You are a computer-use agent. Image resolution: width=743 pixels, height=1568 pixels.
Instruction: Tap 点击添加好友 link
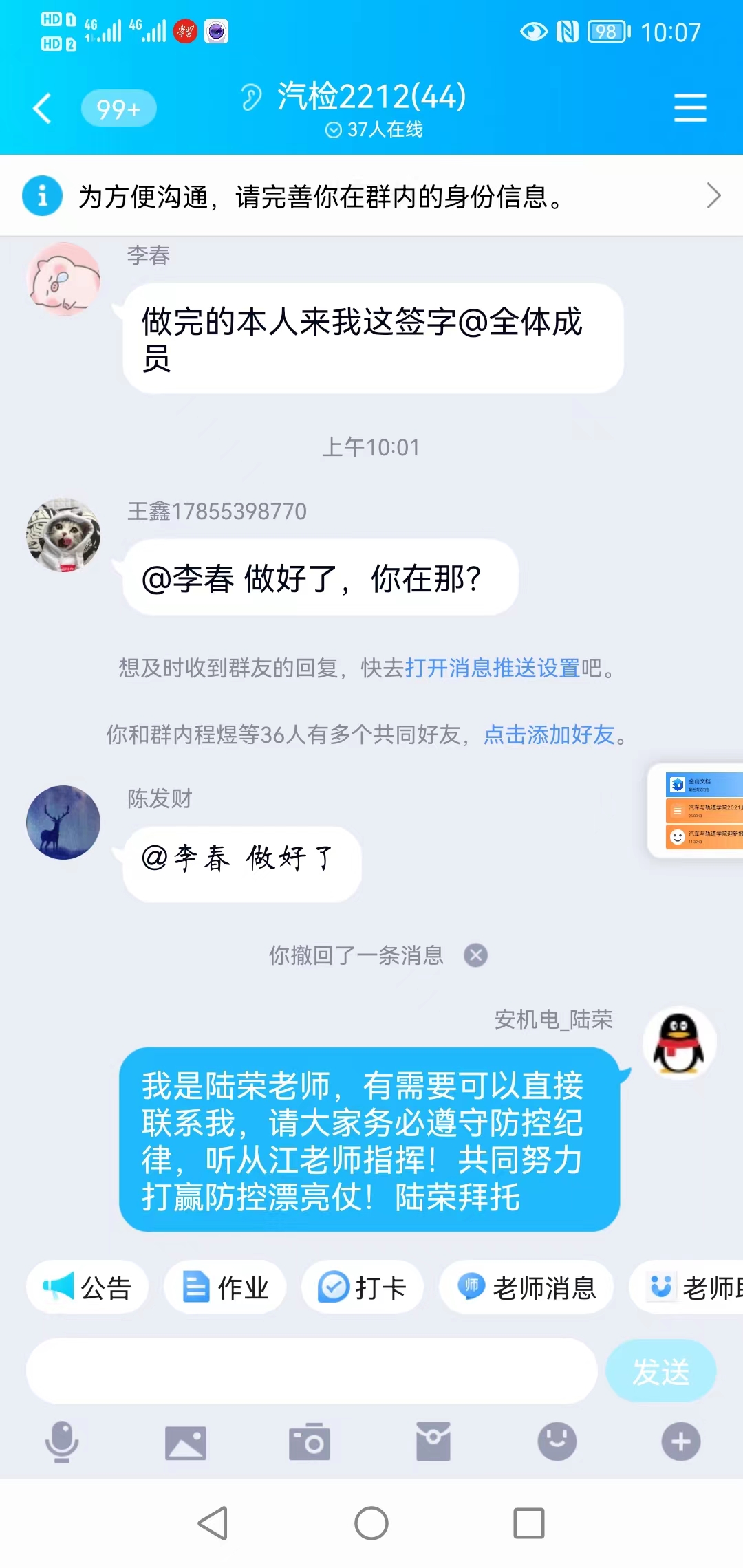[549, 735]
